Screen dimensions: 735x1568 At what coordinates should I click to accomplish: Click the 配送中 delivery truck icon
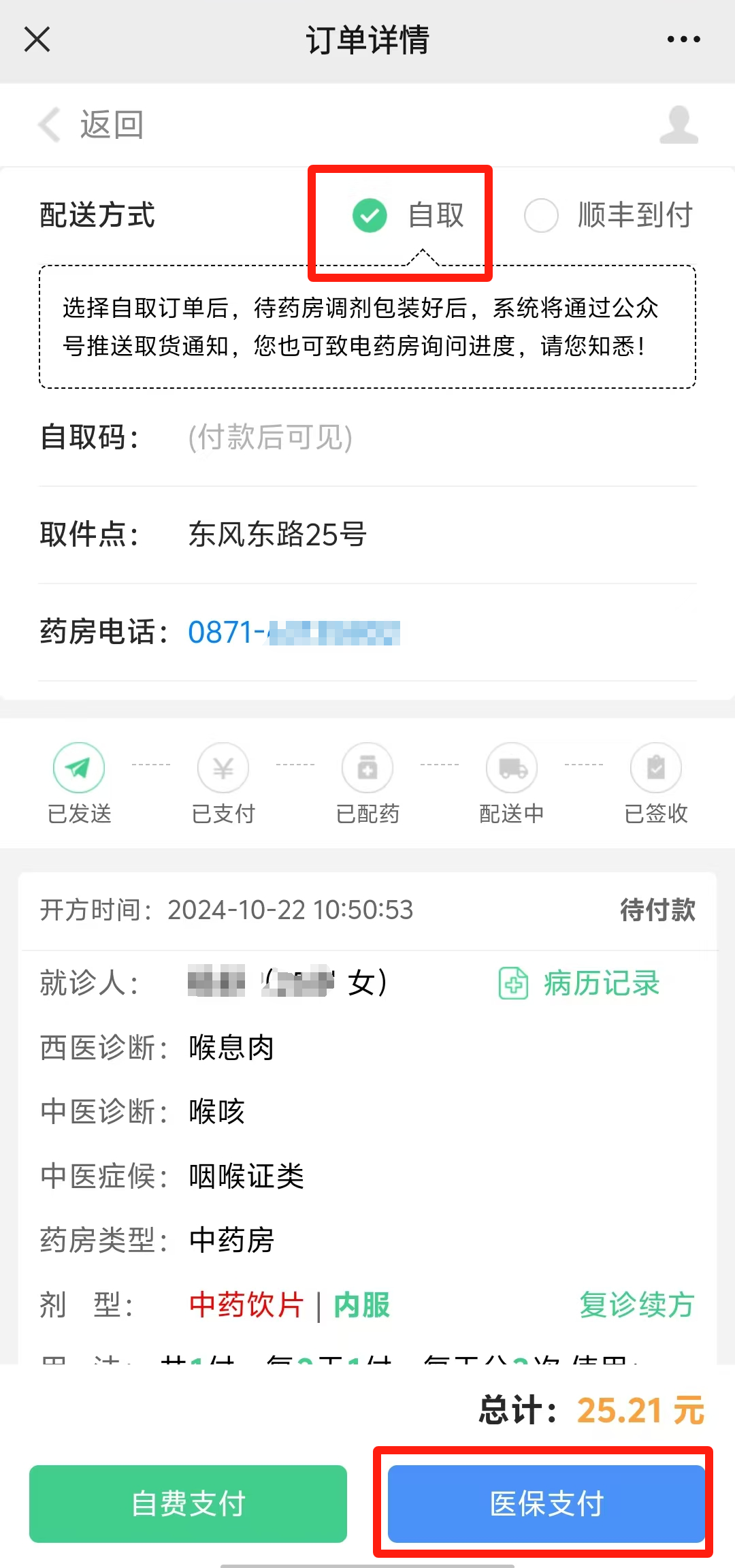[512, 767]
